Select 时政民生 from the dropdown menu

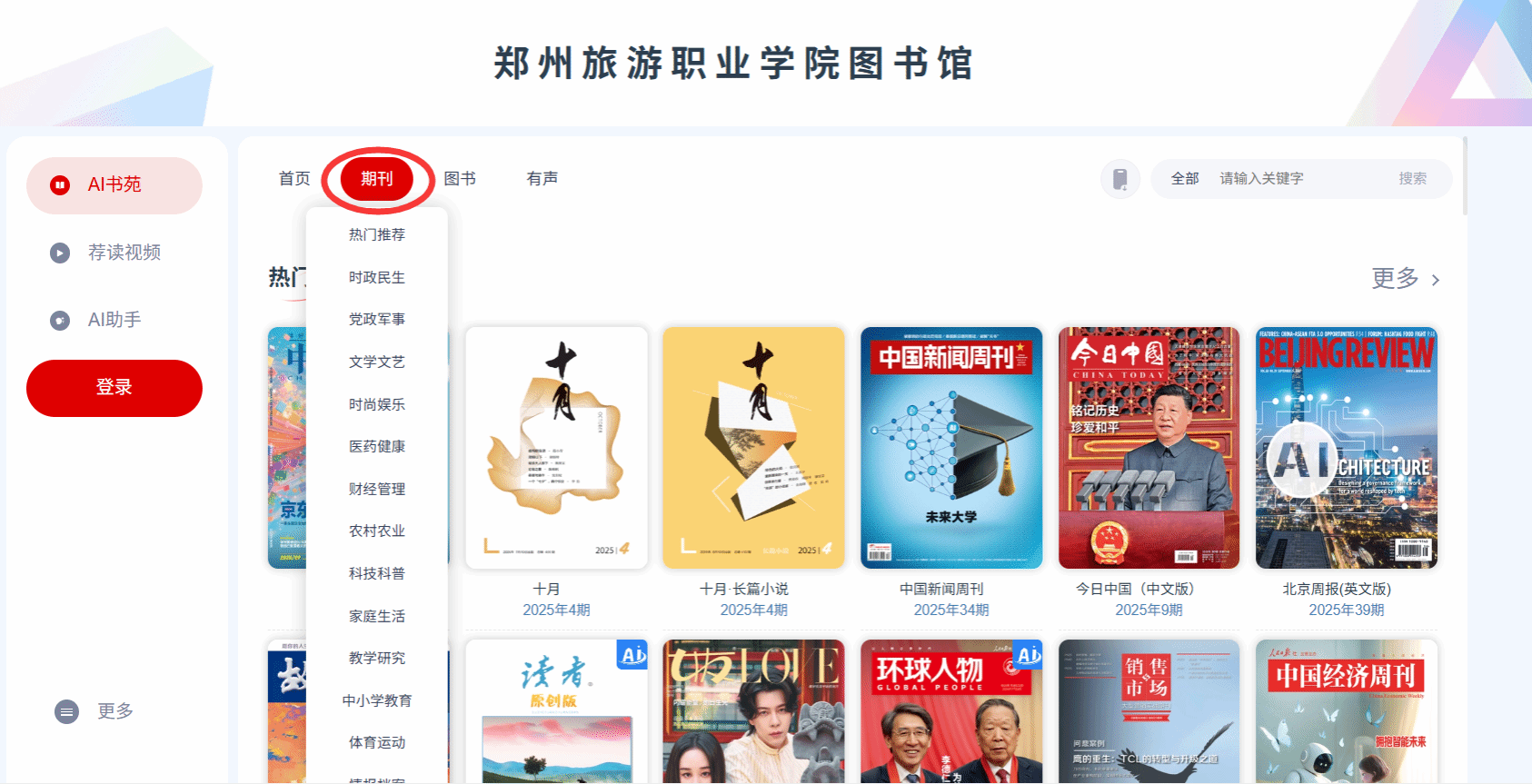376,277
